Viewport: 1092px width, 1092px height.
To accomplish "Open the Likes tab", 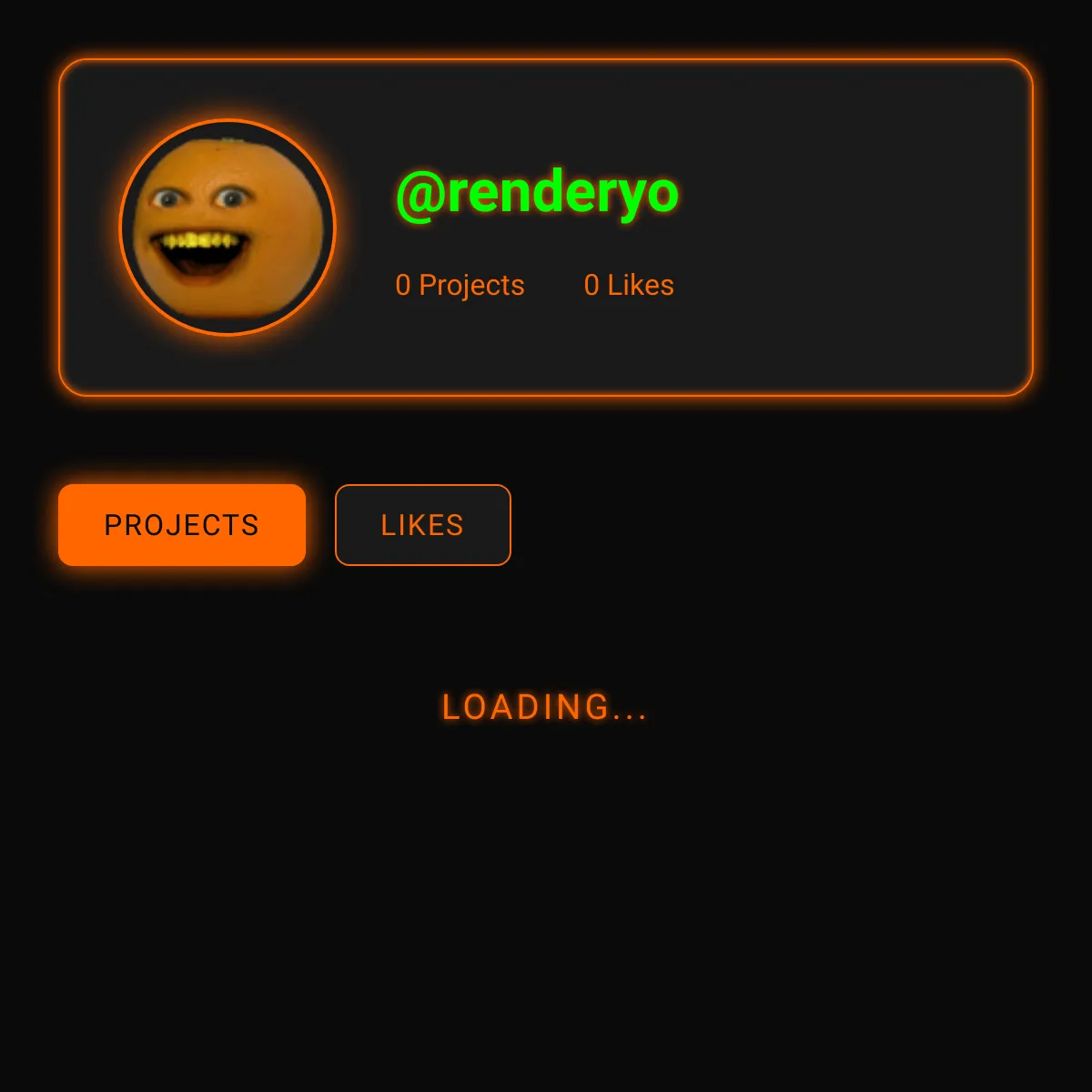I will 422,525.
